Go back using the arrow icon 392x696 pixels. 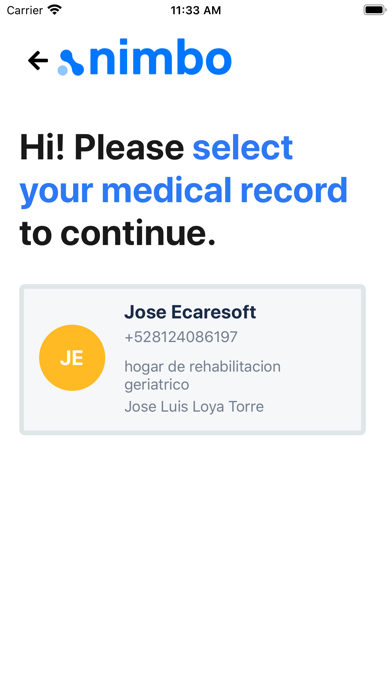(x=38, y=60)
